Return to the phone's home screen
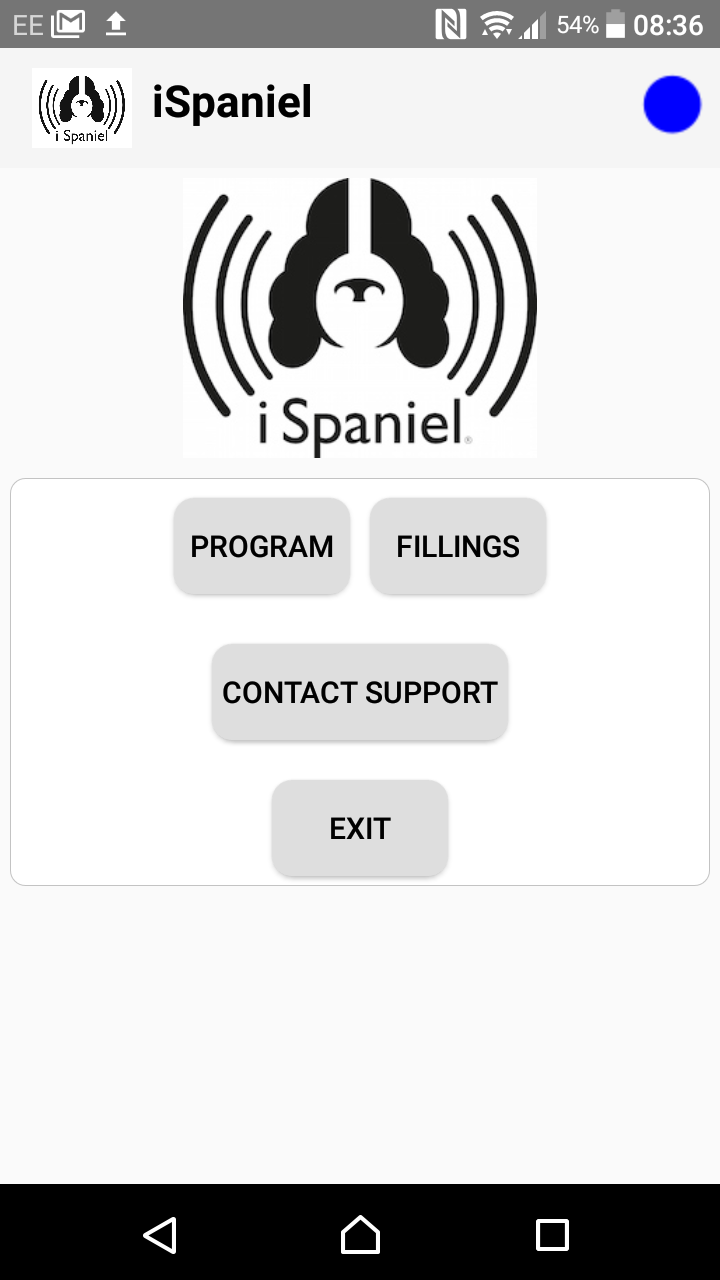Screen dimensions: 720x1280 [360, 1234]
